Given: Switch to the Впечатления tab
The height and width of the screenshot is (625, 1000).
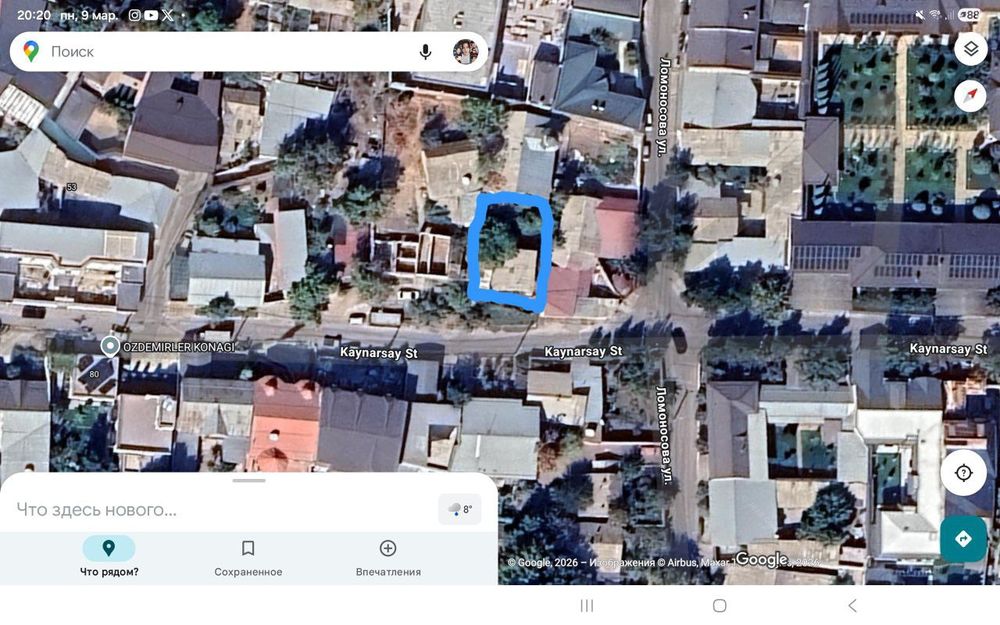Looking at the screenshot, I should click(388, 557).
